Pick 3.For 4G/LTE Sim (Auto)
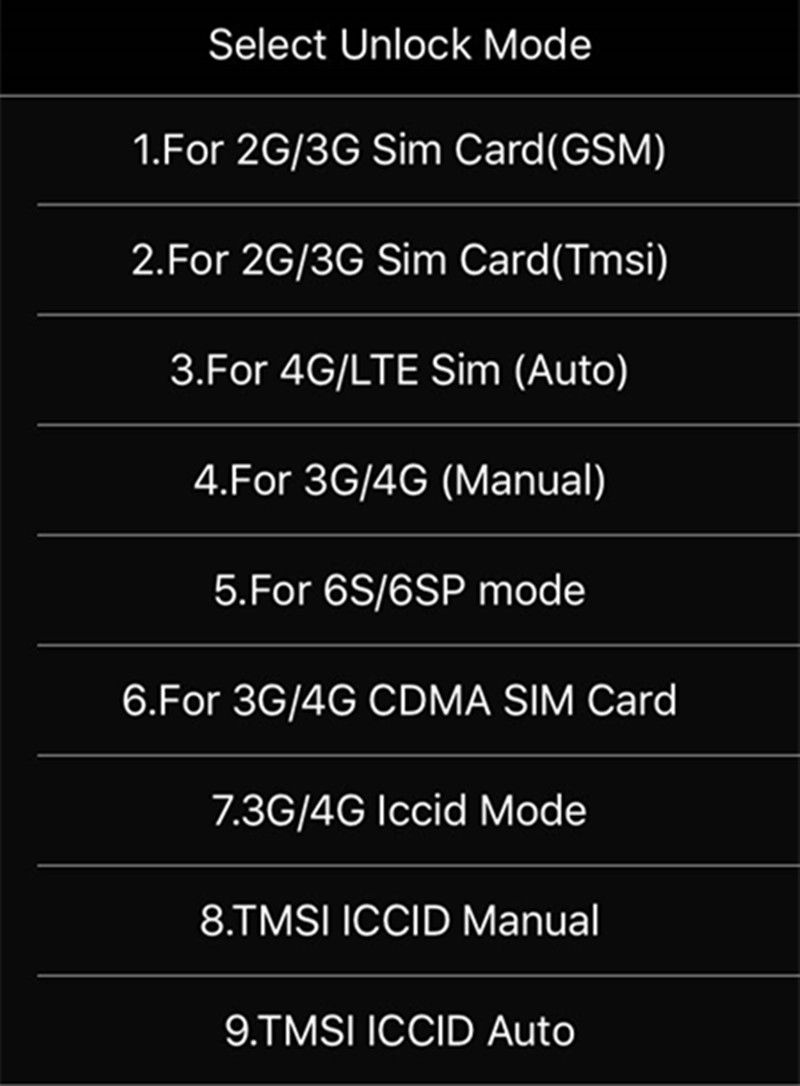This screenshot has width=800, height=1086. [400, 370]
